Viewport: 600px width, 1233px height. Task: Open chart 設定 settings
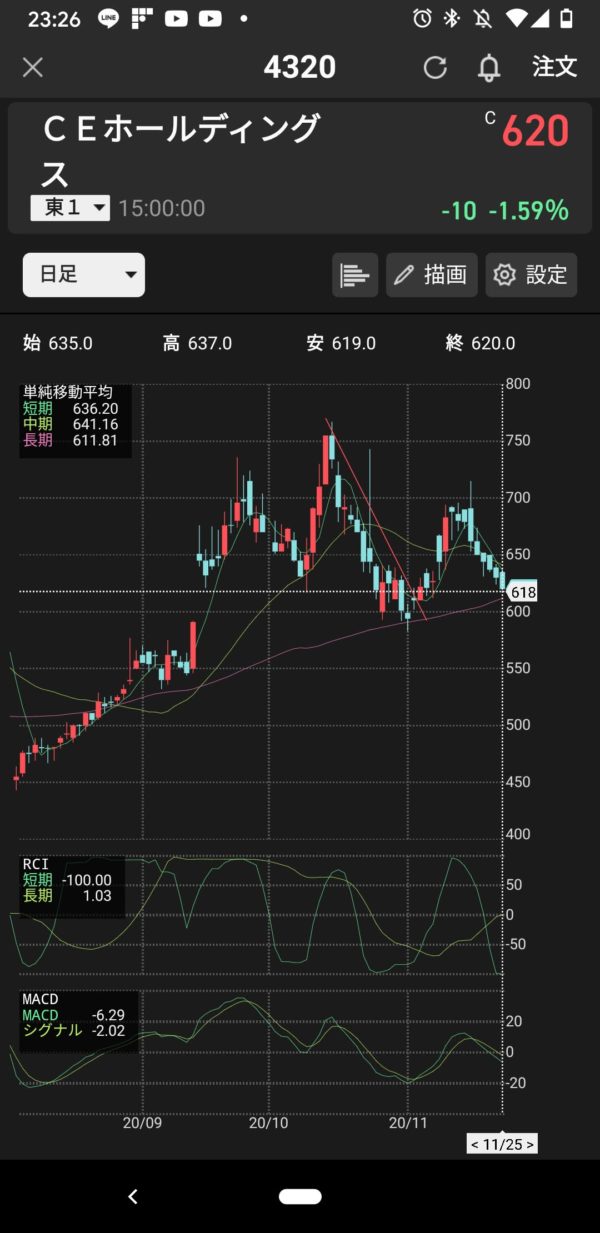(x=531, y=275)
